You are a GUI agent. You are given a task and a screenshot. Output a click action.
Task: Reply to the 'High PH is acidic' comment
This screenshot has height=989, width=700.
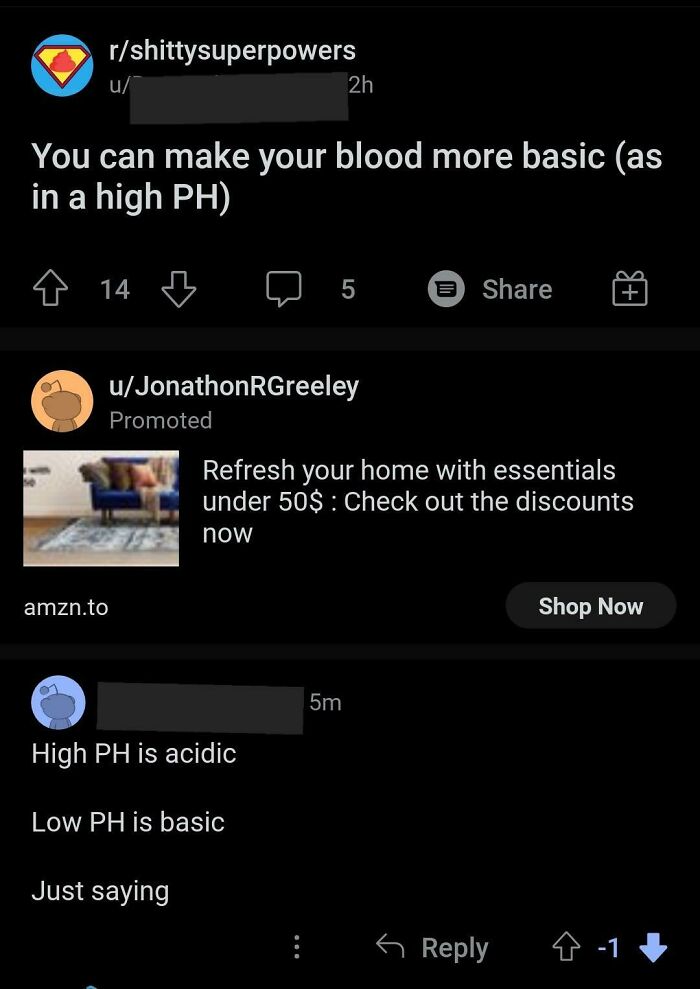click(433, 947)
